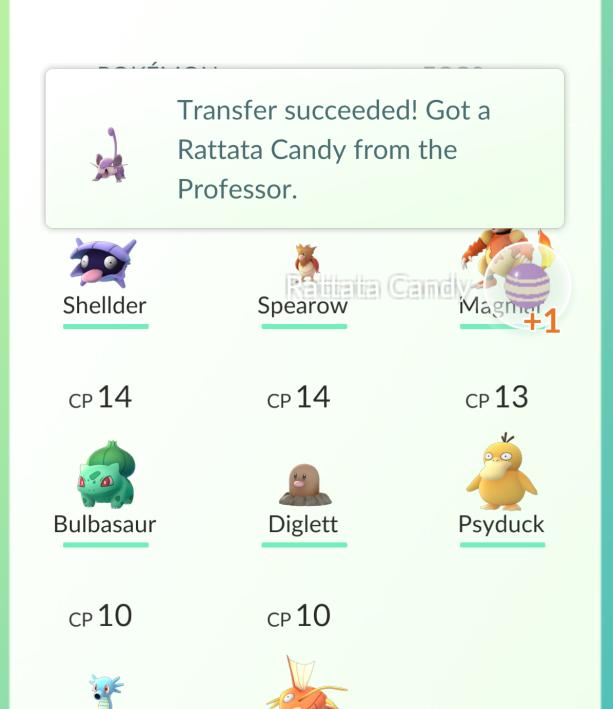View the Bulbasaur details
The image size is (613, 709).
(105, 478)
